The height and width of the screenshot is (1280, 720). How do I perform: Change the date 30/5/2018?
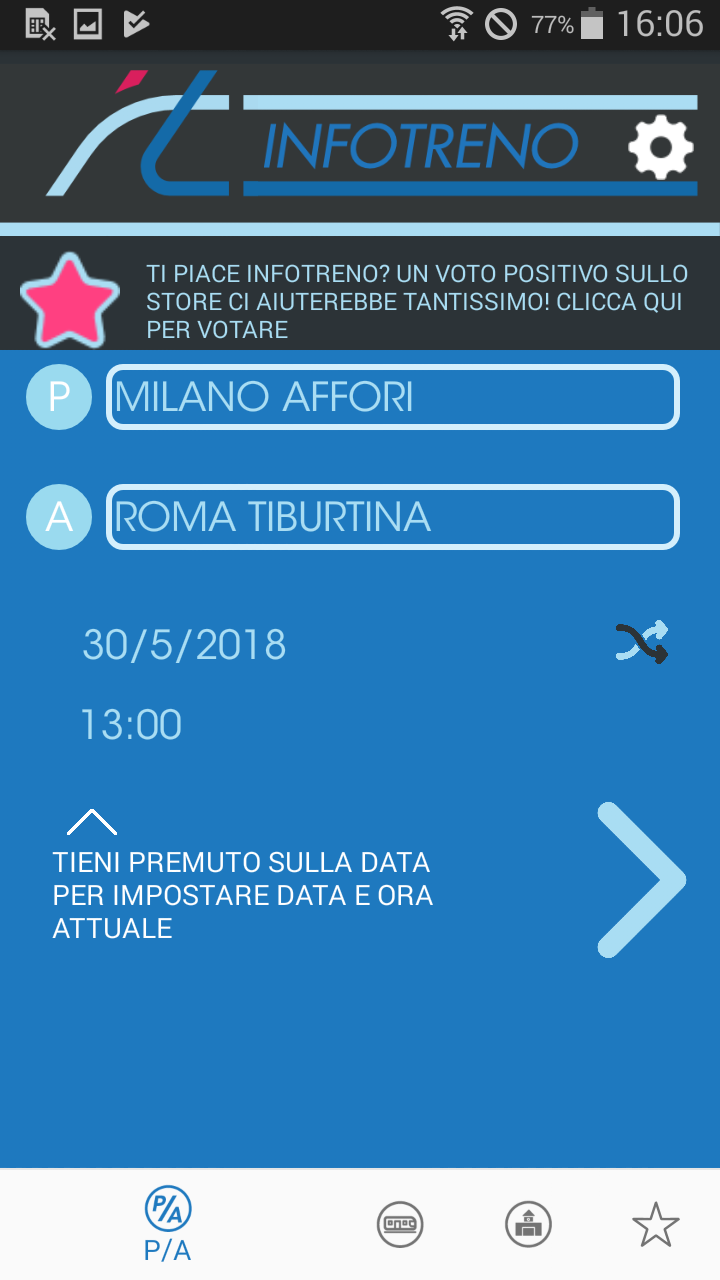click(184, 645)
